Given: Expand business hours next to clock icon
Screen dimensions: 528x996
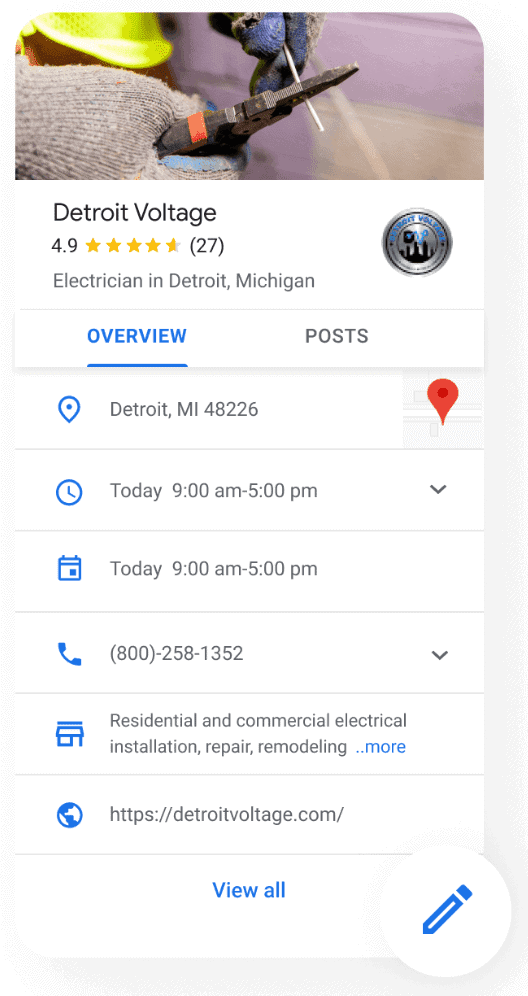Looking at the screenshot, I should tap(438, 490).
